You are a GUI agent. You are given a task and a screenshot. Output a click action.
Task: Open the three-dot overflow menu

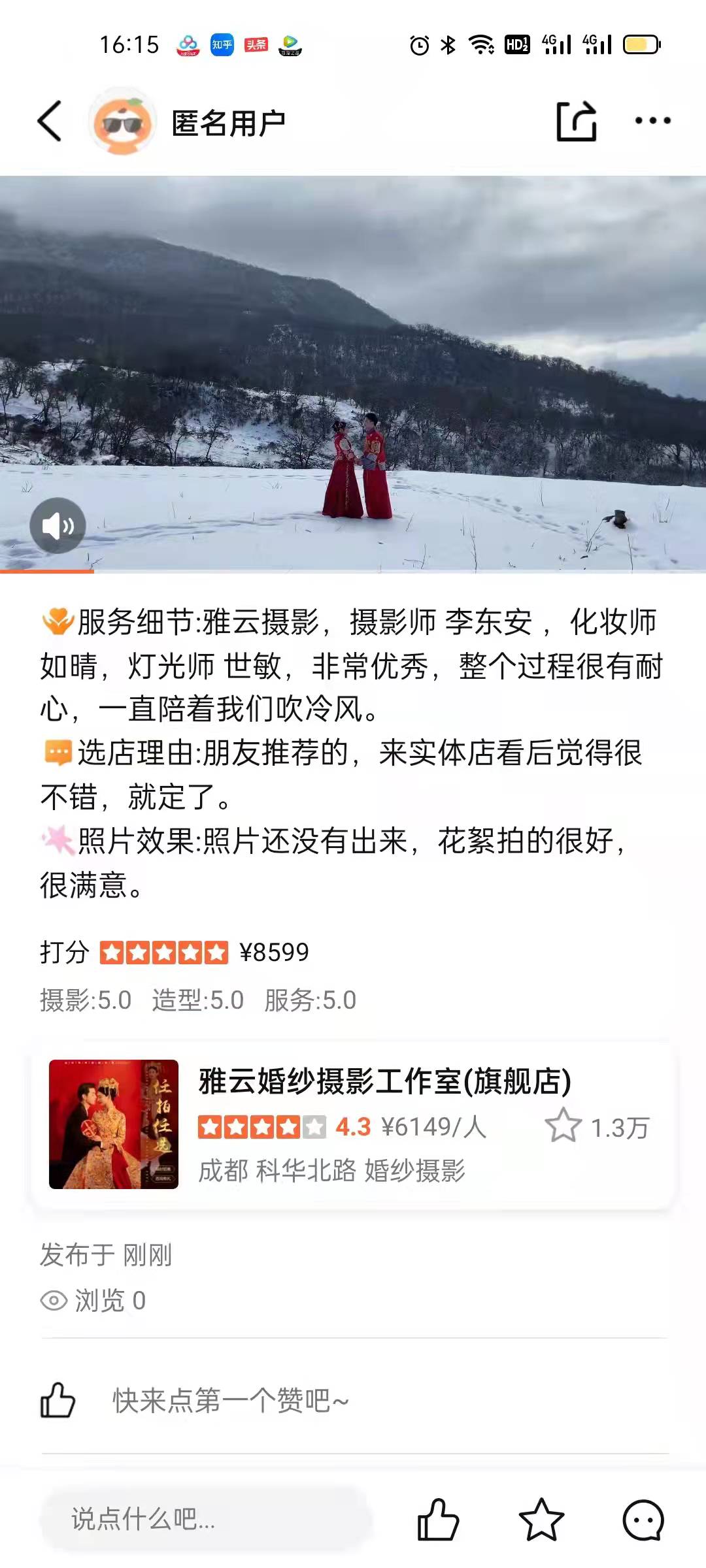[x=652, y=121]
